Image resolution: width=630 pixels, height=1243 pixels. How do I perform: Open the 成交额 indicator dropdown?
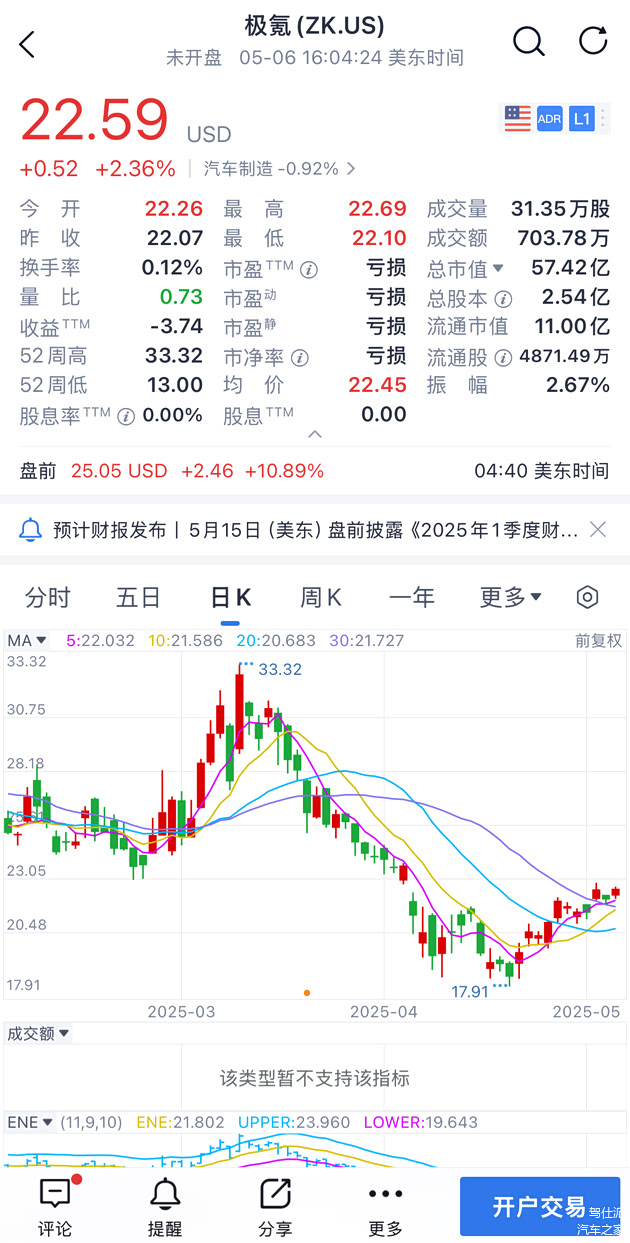[38, 1033]
